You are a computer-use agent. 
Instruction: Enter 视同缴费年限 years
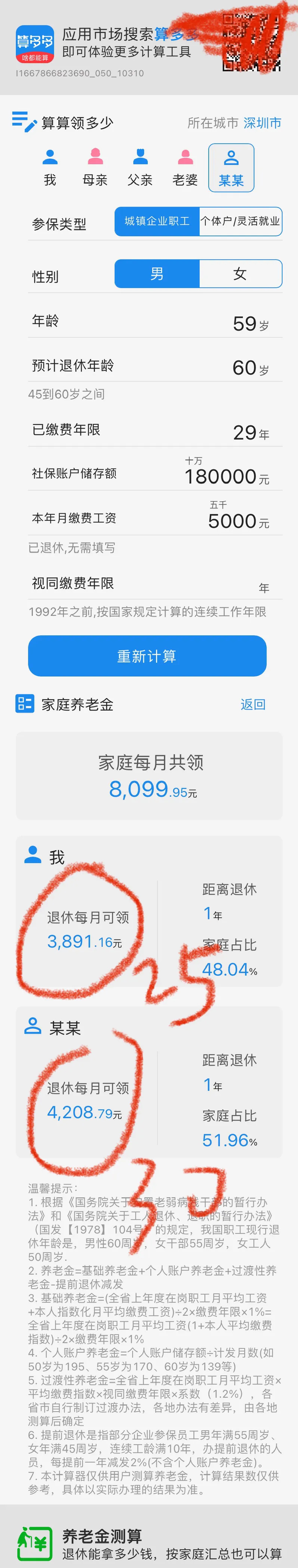pos(231,586)
